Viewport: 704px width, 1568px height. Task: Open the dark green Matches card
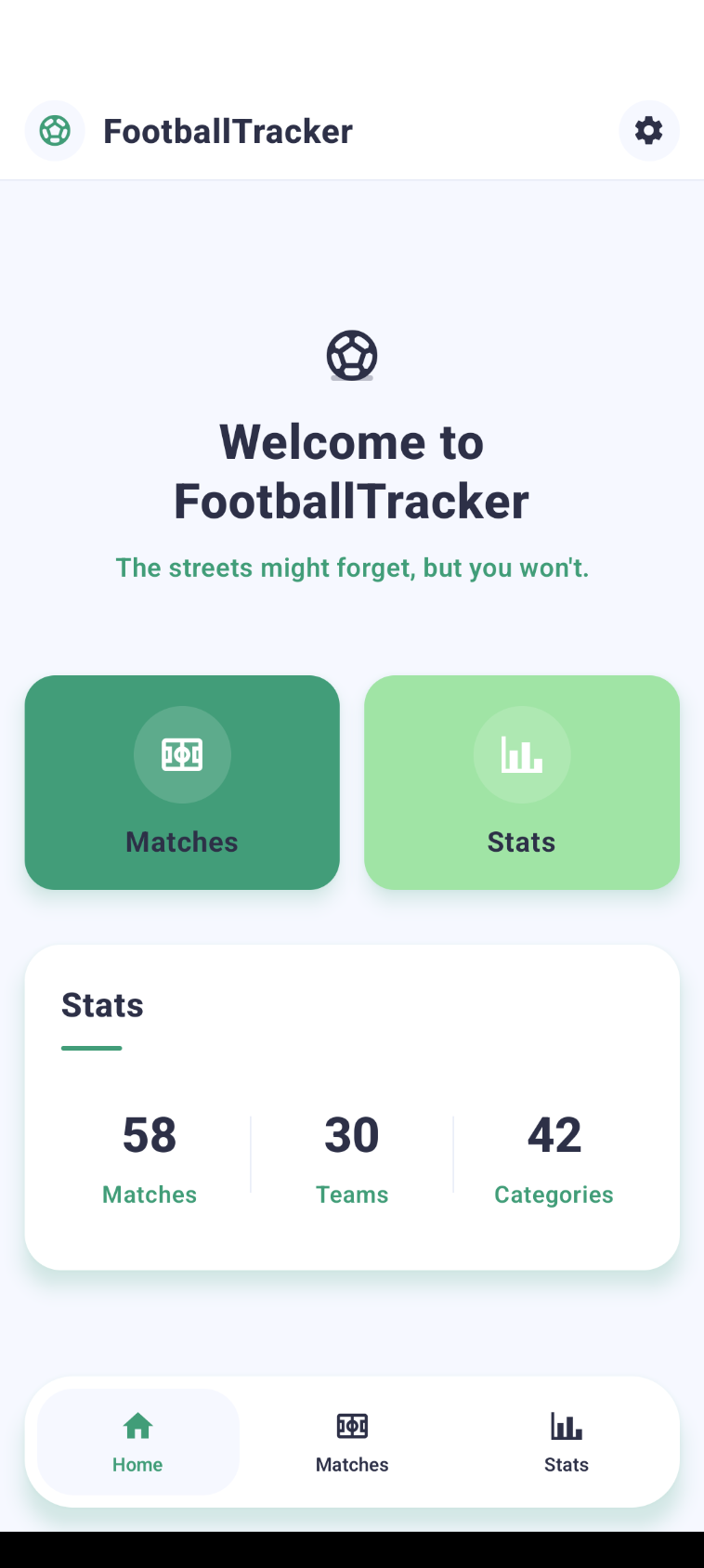click(182, 782)
